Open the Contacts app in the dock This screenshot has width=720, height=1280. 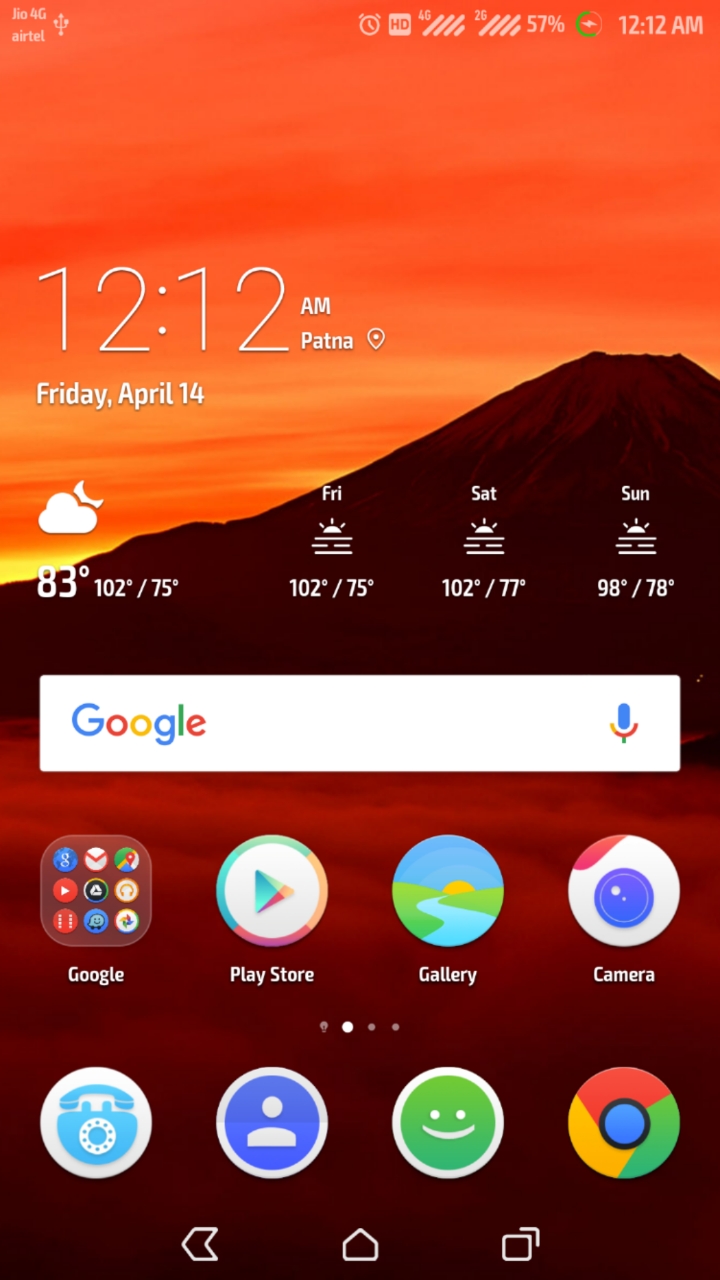[272, 1122]
